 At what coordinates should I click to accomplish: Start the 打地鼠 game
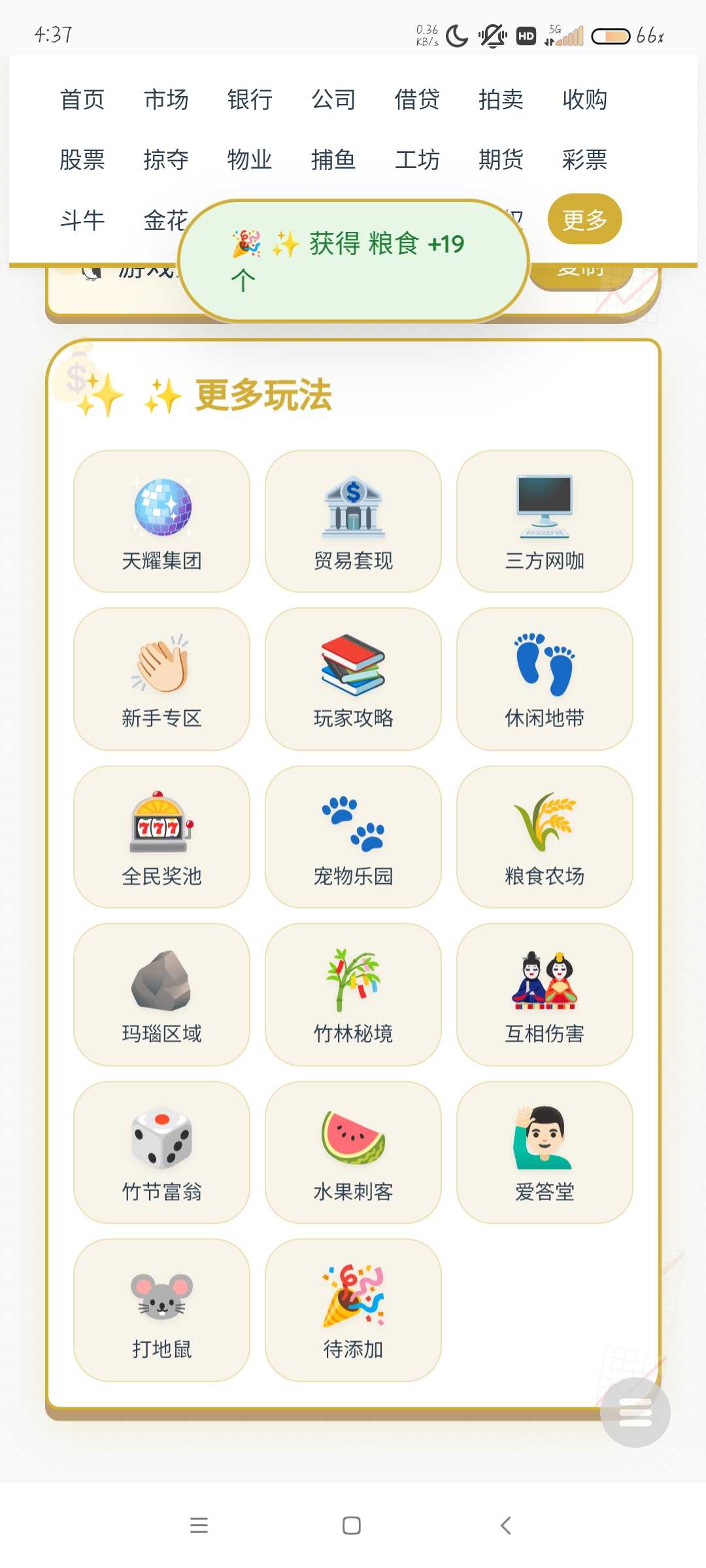tap(161, 1310)
